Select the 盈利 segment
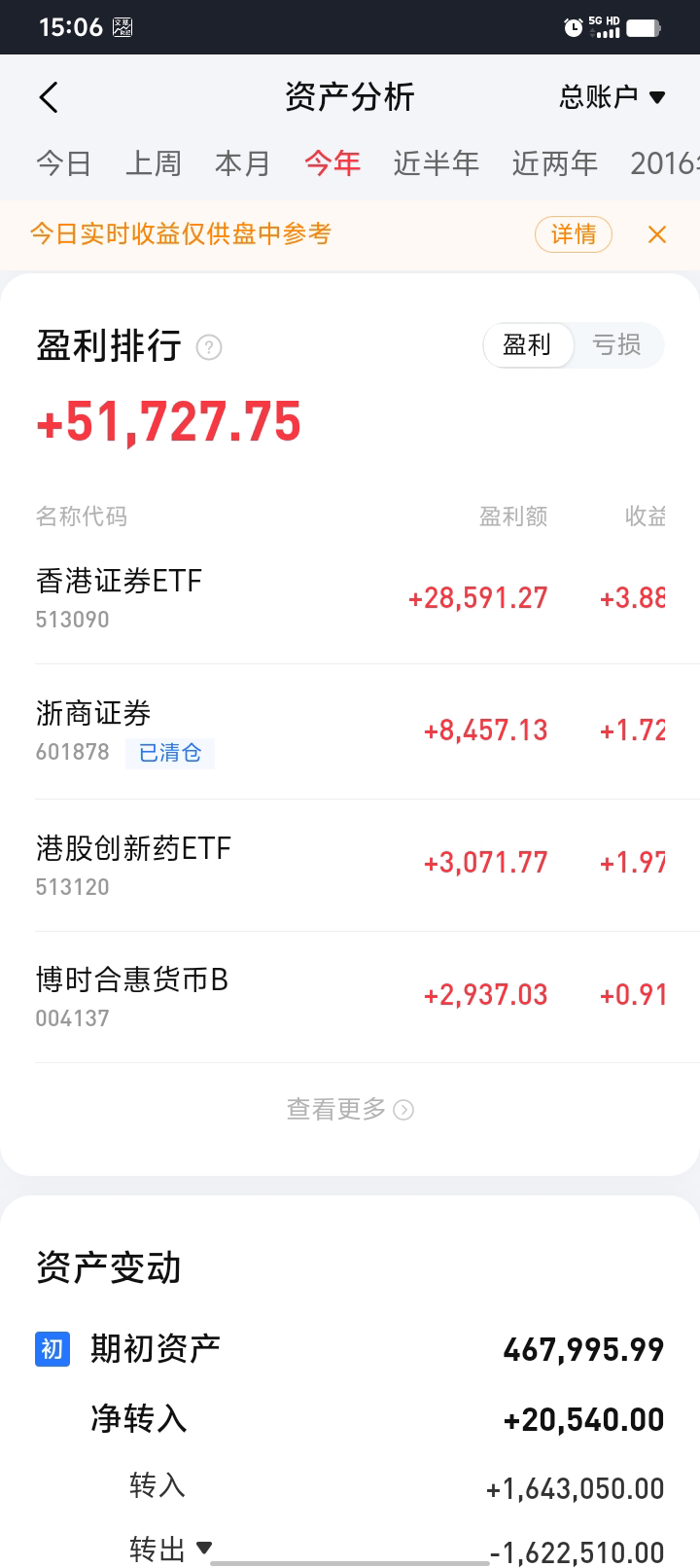This screenshot has width=700, height=1568. click(x=527, y=345)
